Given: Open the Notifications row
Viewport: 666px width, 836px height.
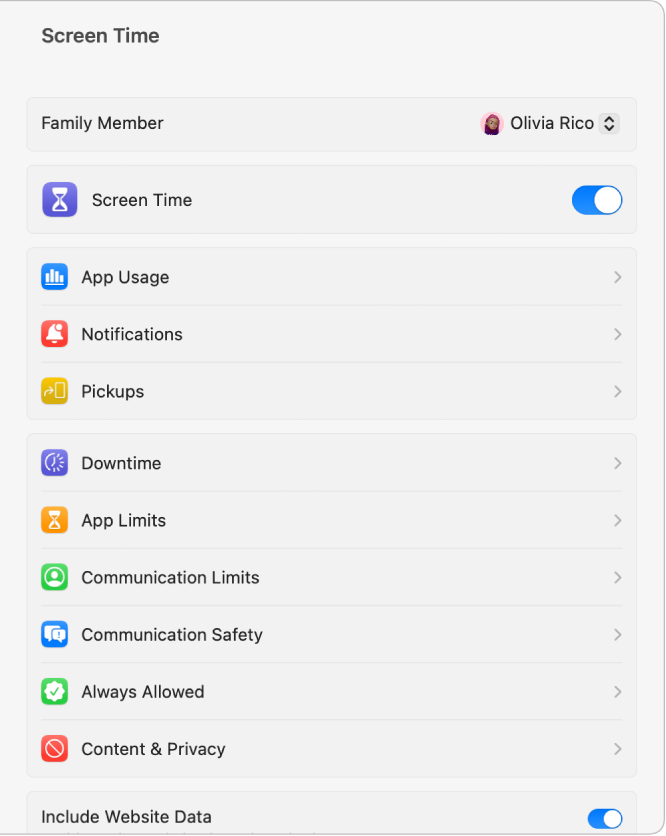Looking at the screenshot, I should pos(331,334).
